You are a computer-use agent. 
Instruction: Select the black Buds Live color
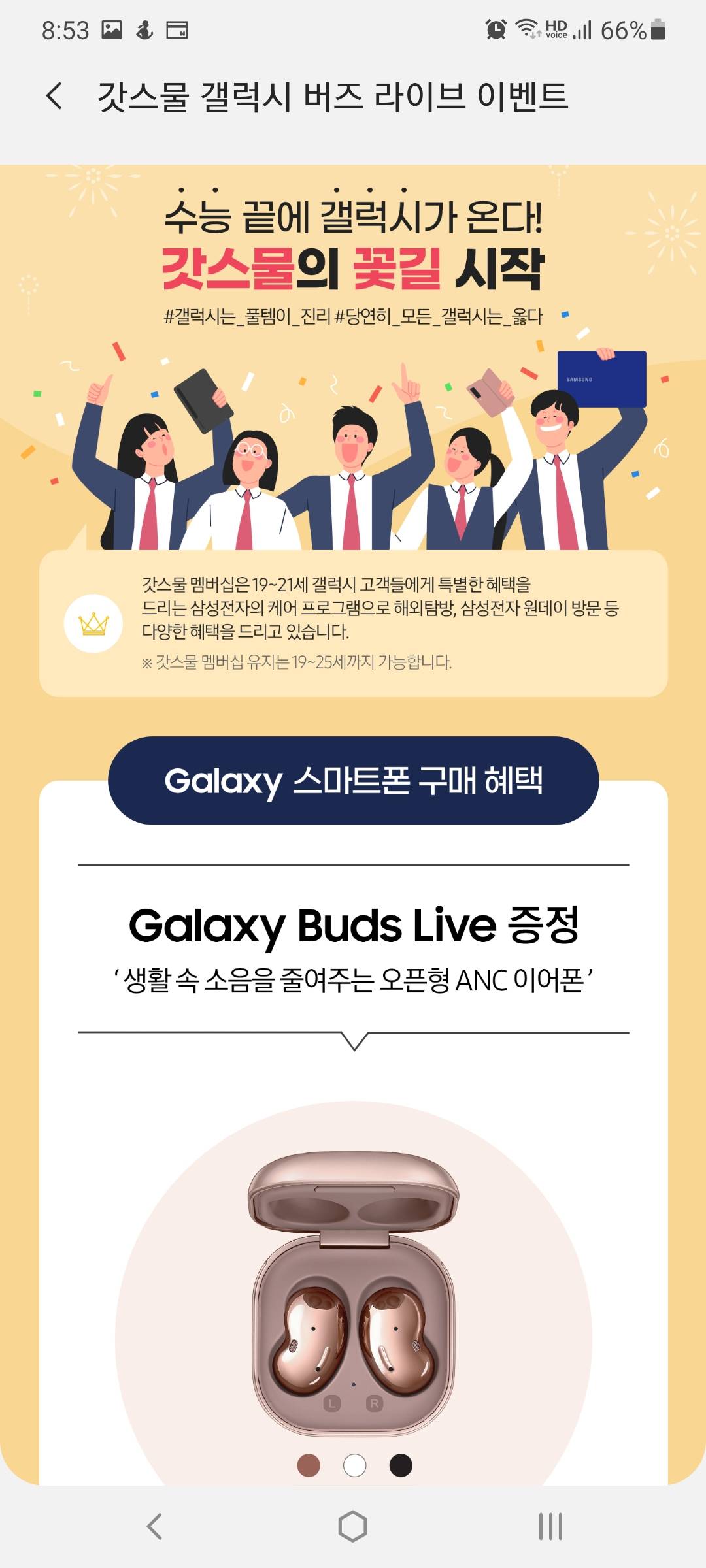pos(401,1465)
